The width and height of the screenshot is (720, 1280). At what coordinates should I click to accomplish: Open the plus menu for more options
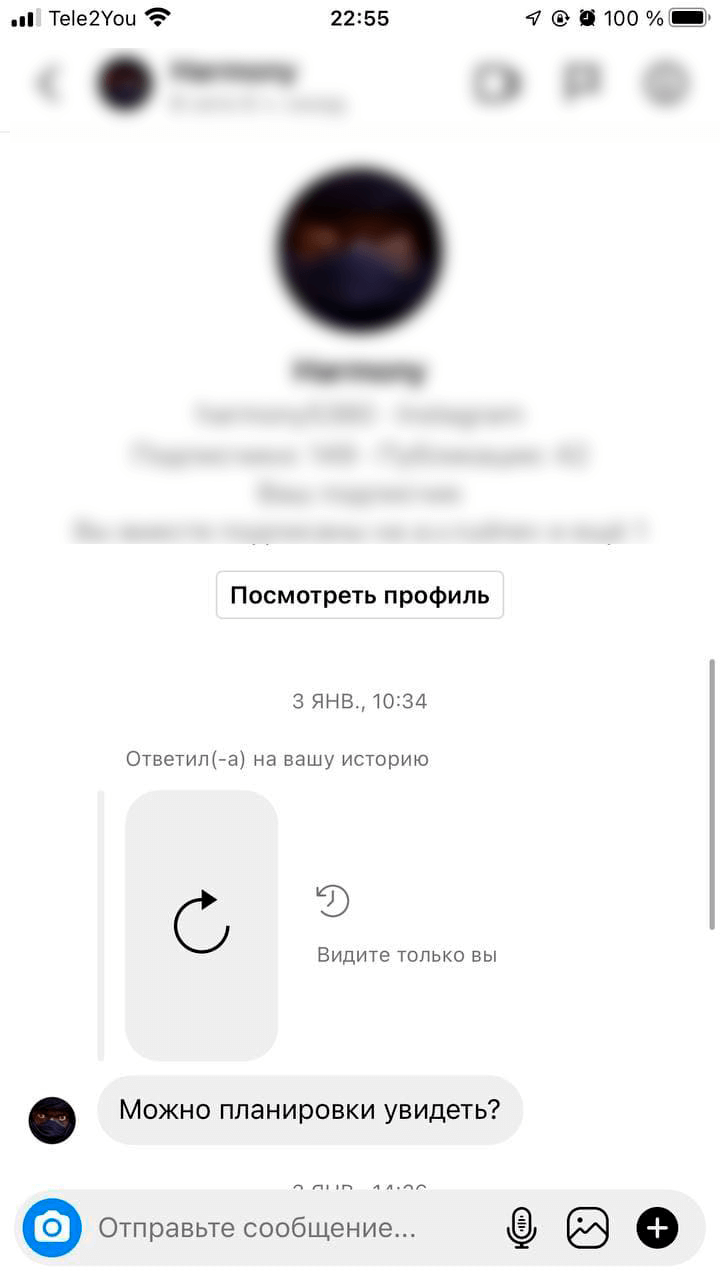(657, 1228)
